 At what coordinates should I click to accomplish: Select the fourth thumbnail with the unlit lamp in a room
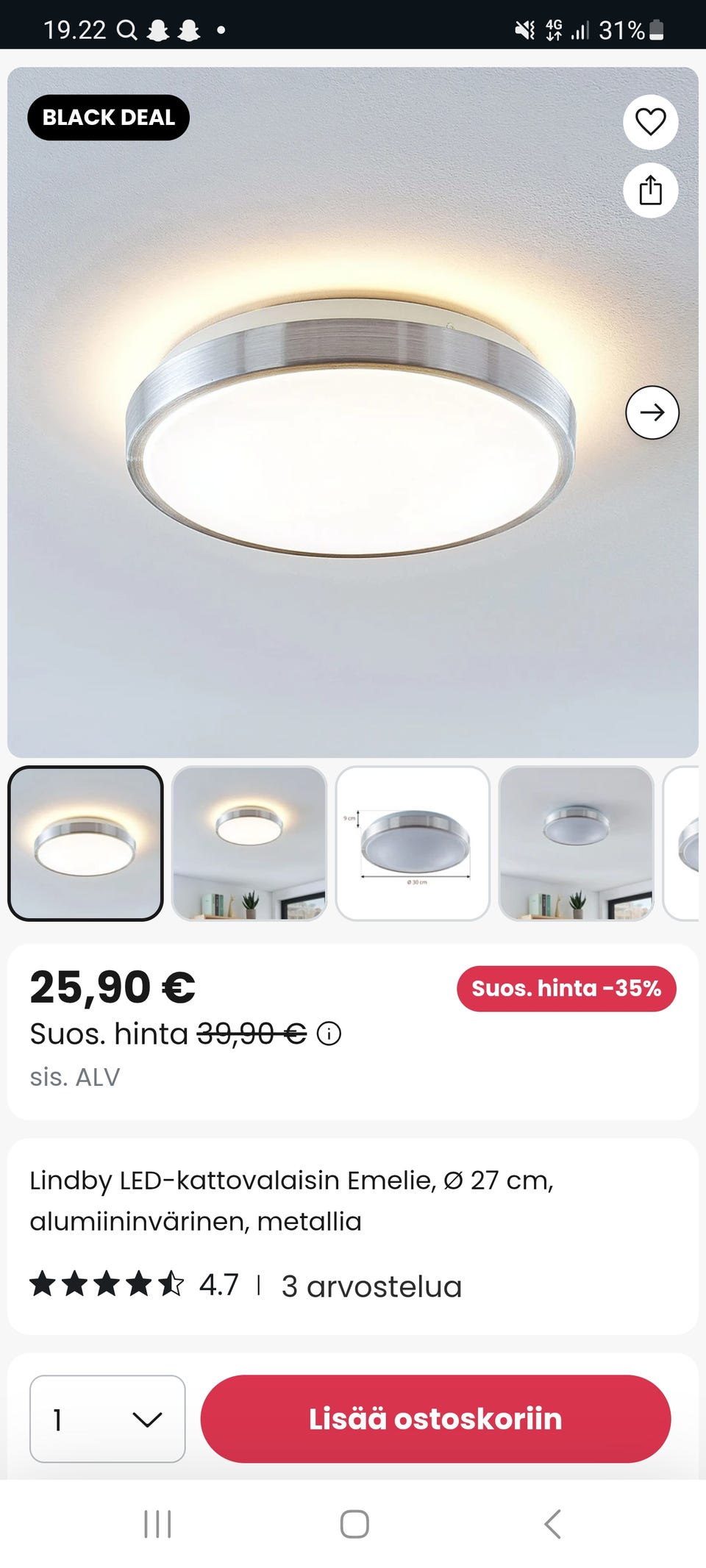tap(576, 843)
